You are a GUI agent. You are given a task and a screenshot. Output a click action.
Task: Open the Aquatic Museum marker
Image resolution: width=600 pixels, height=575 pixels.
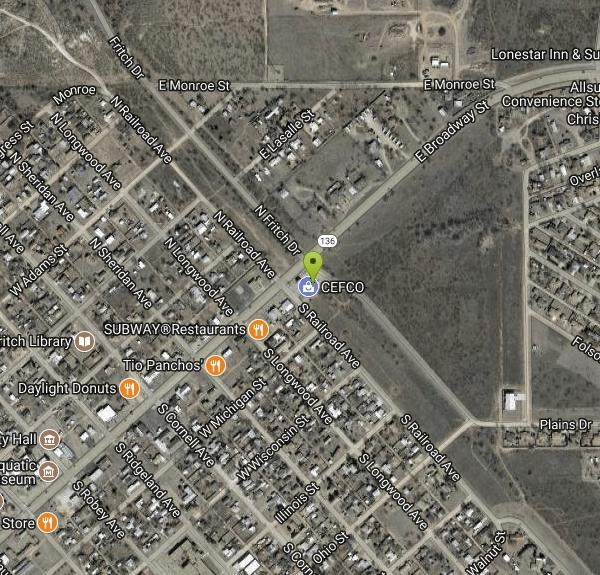point(49,470)
